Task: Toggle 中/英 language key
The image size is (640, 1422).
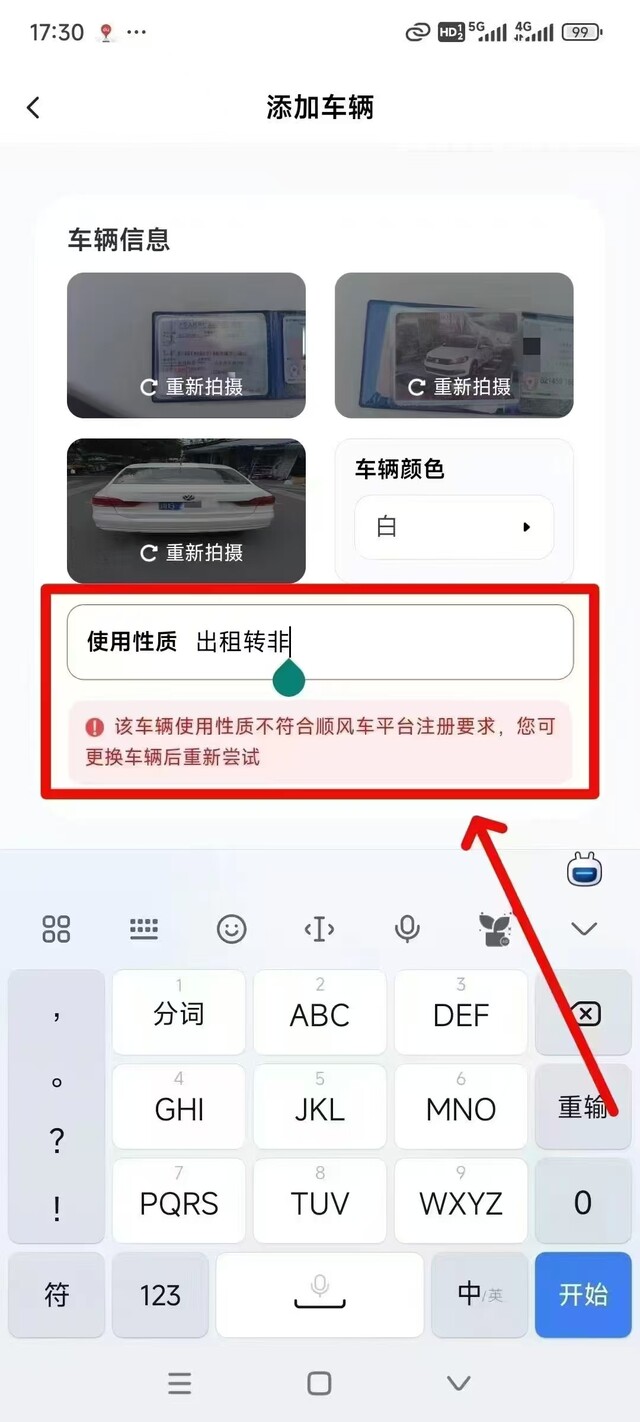Action: click(x=479, y=1295)
